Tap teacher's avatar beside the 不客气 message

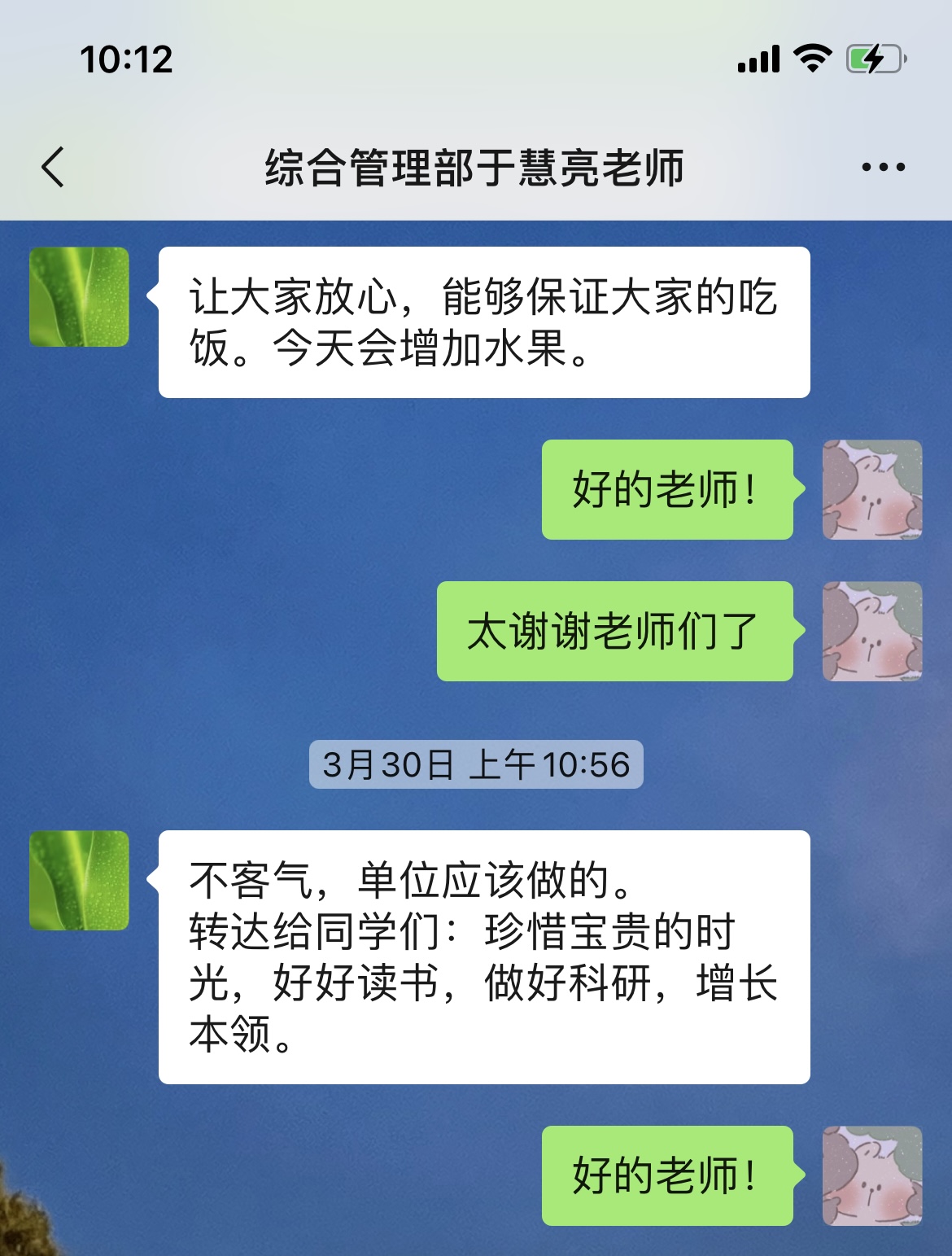pyautogui.click(x=79, y=880)
